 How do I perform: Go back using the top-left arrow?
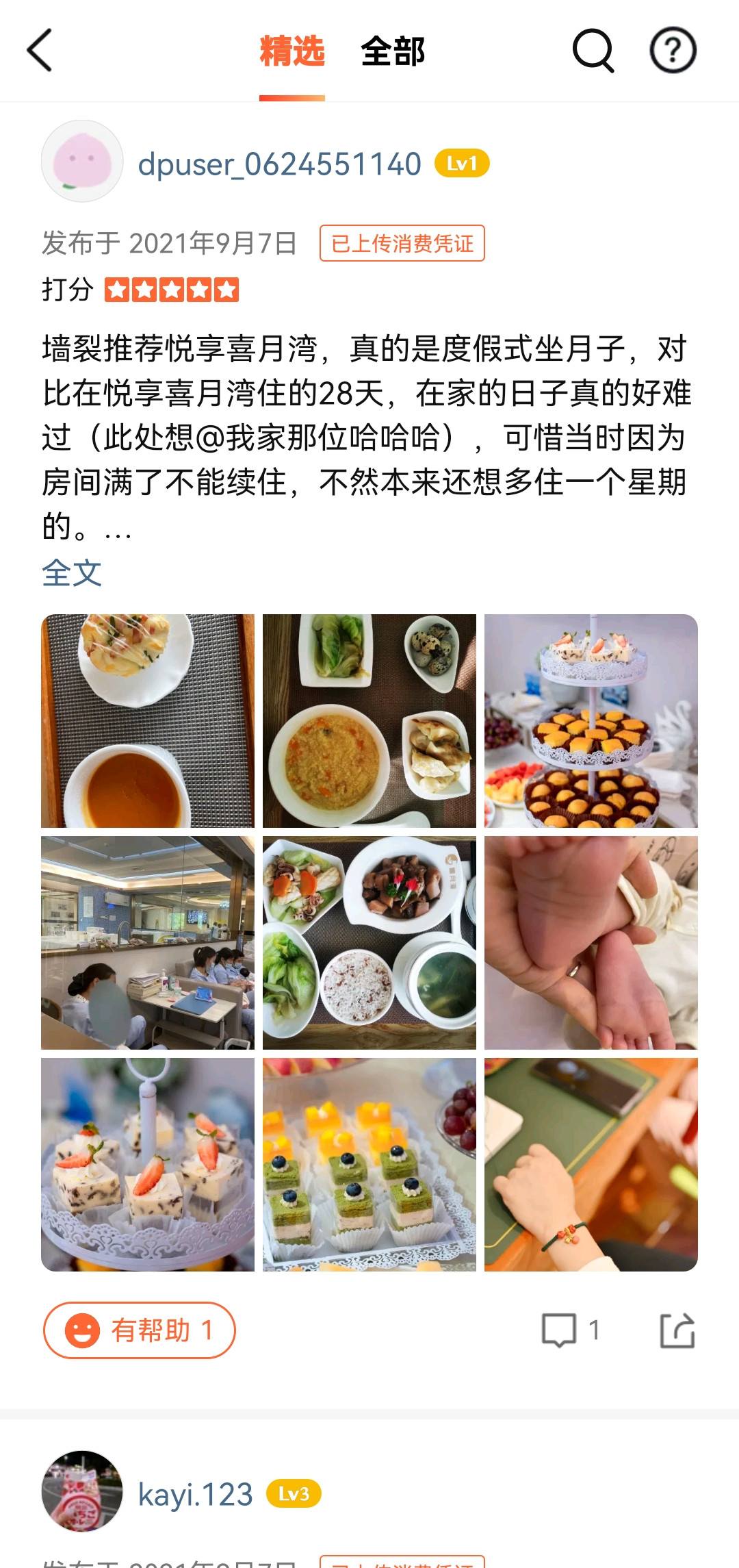tap(40, 51)
